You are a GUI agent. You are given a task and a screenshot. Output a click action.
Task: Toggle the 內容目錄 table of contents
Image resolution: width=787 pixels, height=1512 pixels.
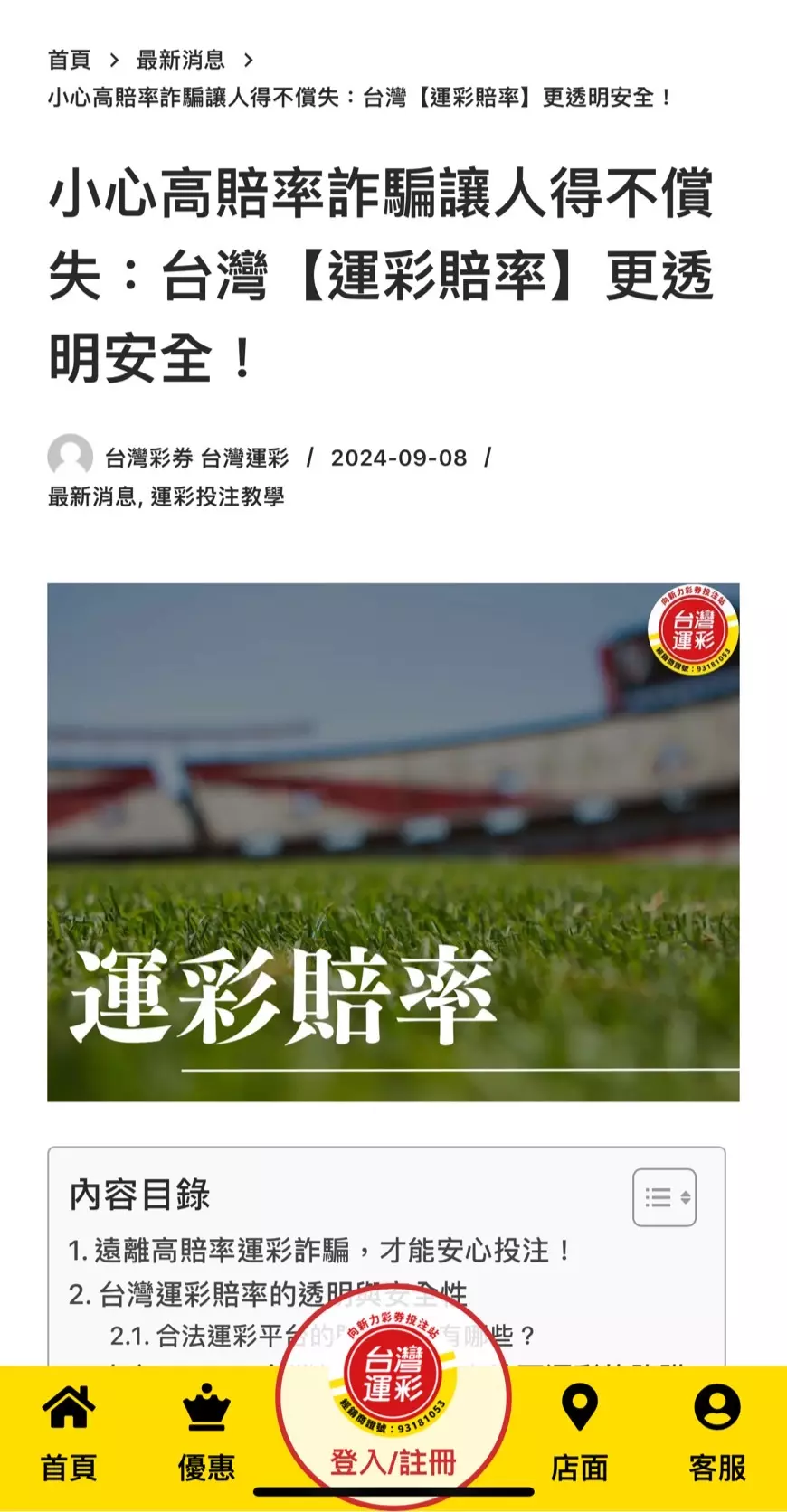(664, 1197)
